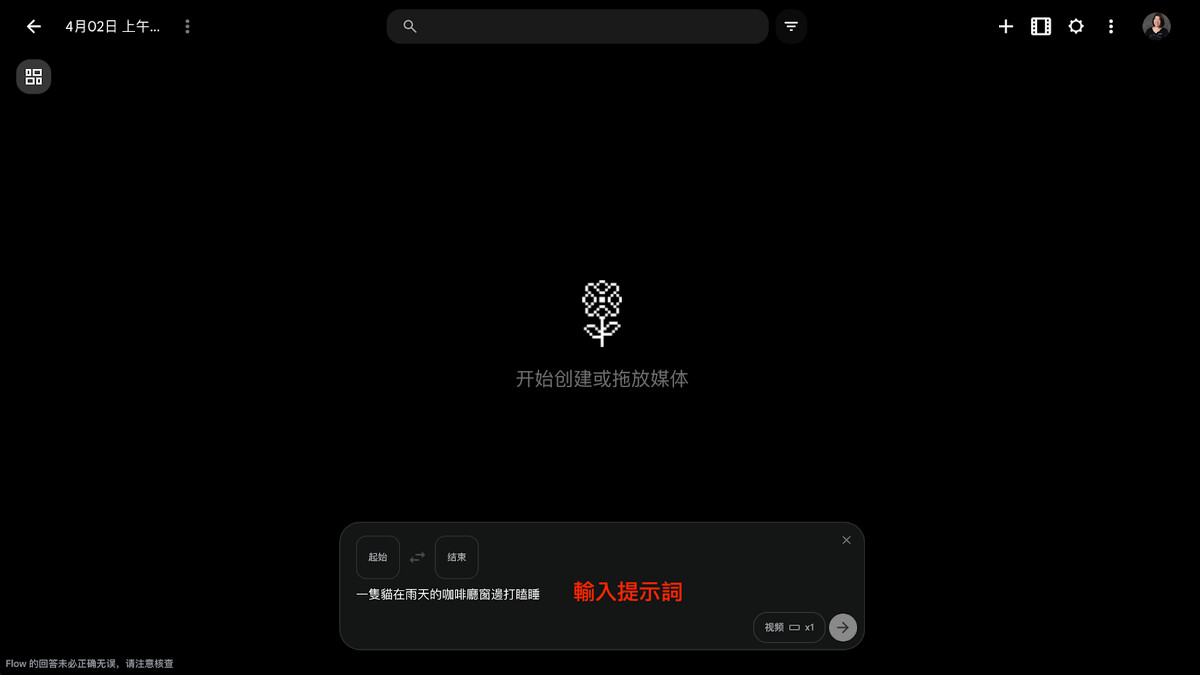Select the 结束 end frame slot
The image size is (1200, 675).
457,557
